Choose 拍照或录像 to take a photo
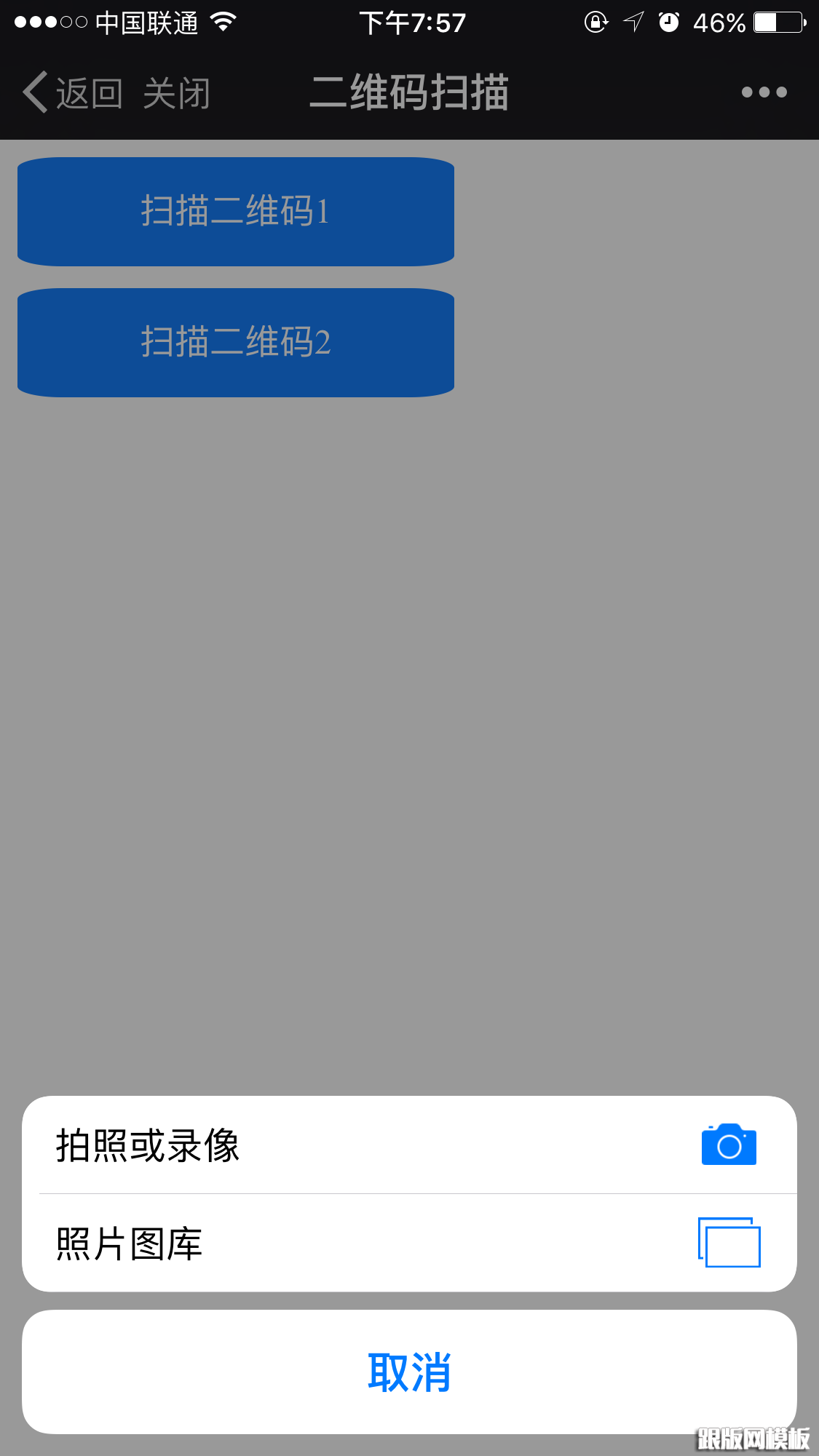Screen dimensions: 819x1456 click(409, 1145)
